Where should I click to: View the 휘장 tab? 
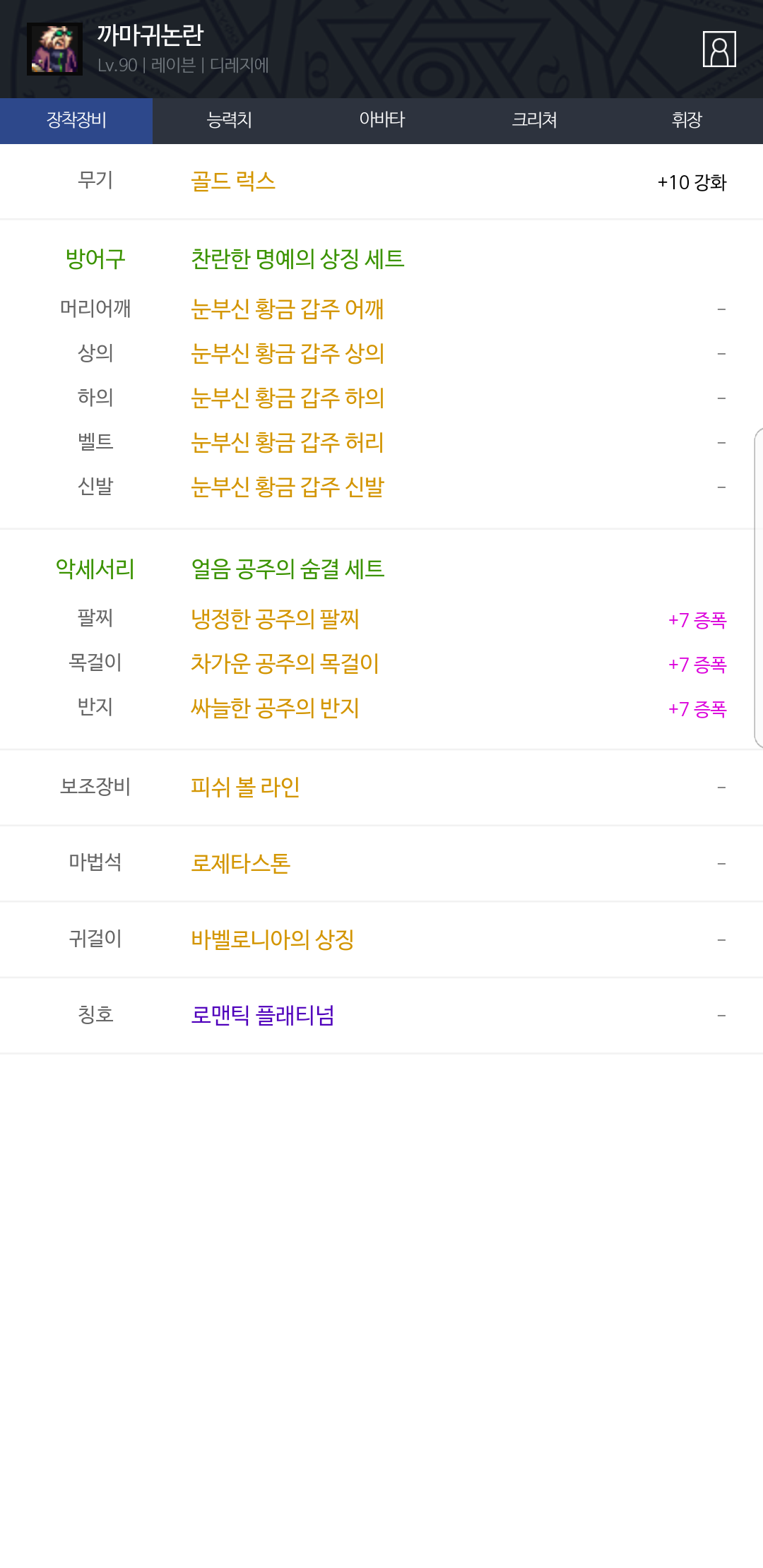(x=687, y=120)
